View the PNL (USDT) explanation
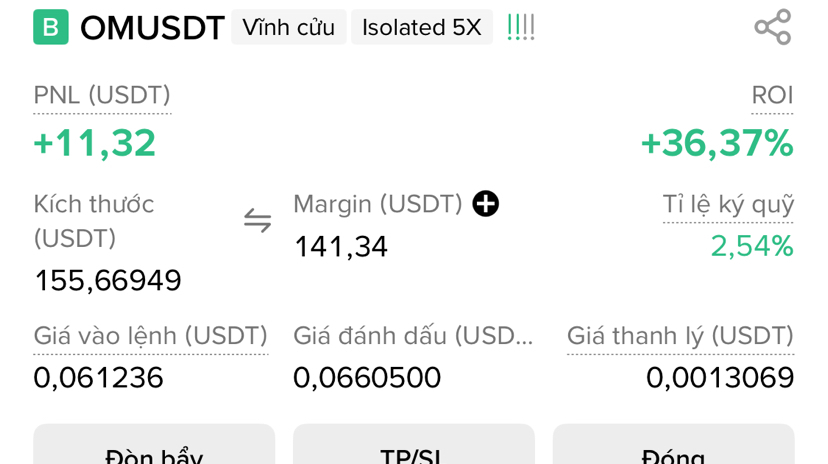Screen dimensions: 828x464 click(x=102, y=96)
